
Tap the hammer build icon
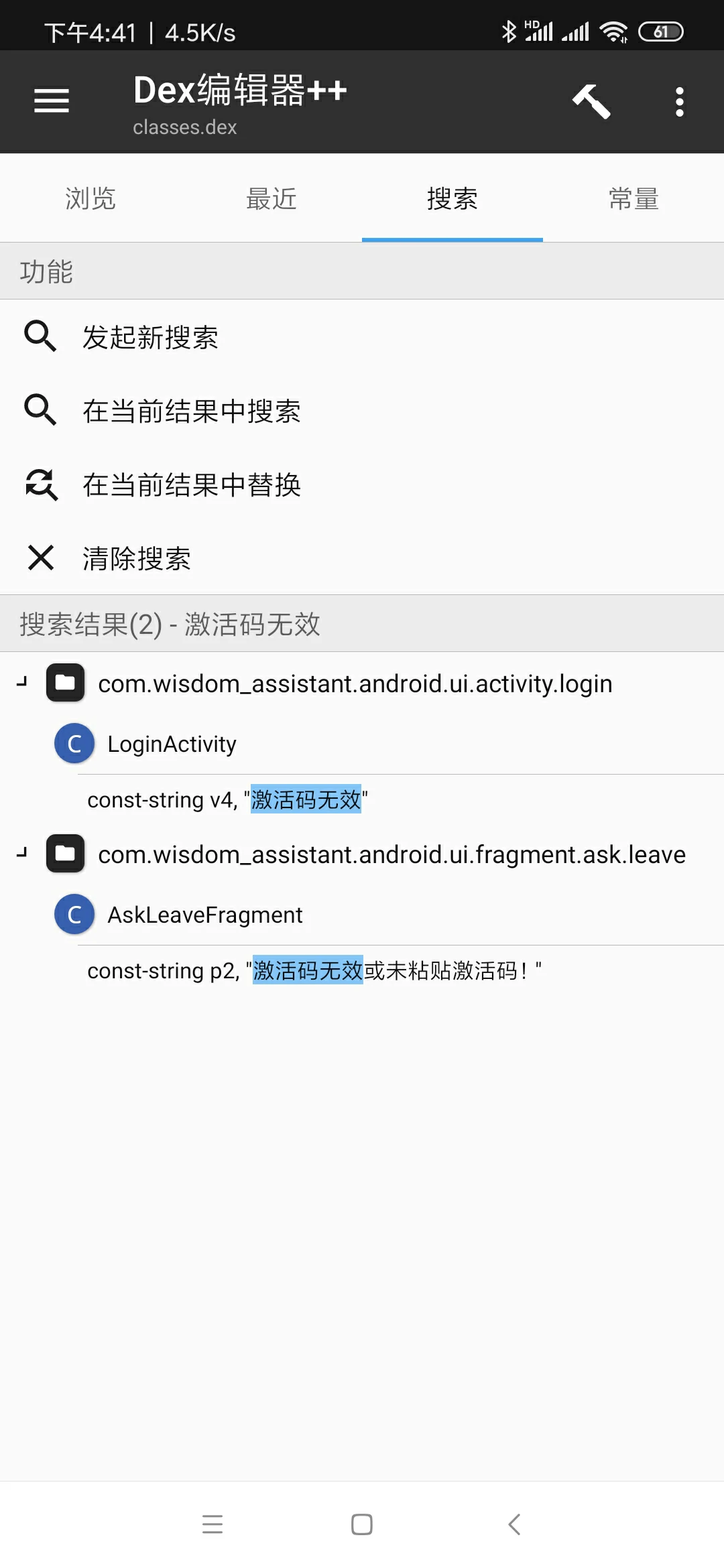pyautogui.click(x=591, y=101)
